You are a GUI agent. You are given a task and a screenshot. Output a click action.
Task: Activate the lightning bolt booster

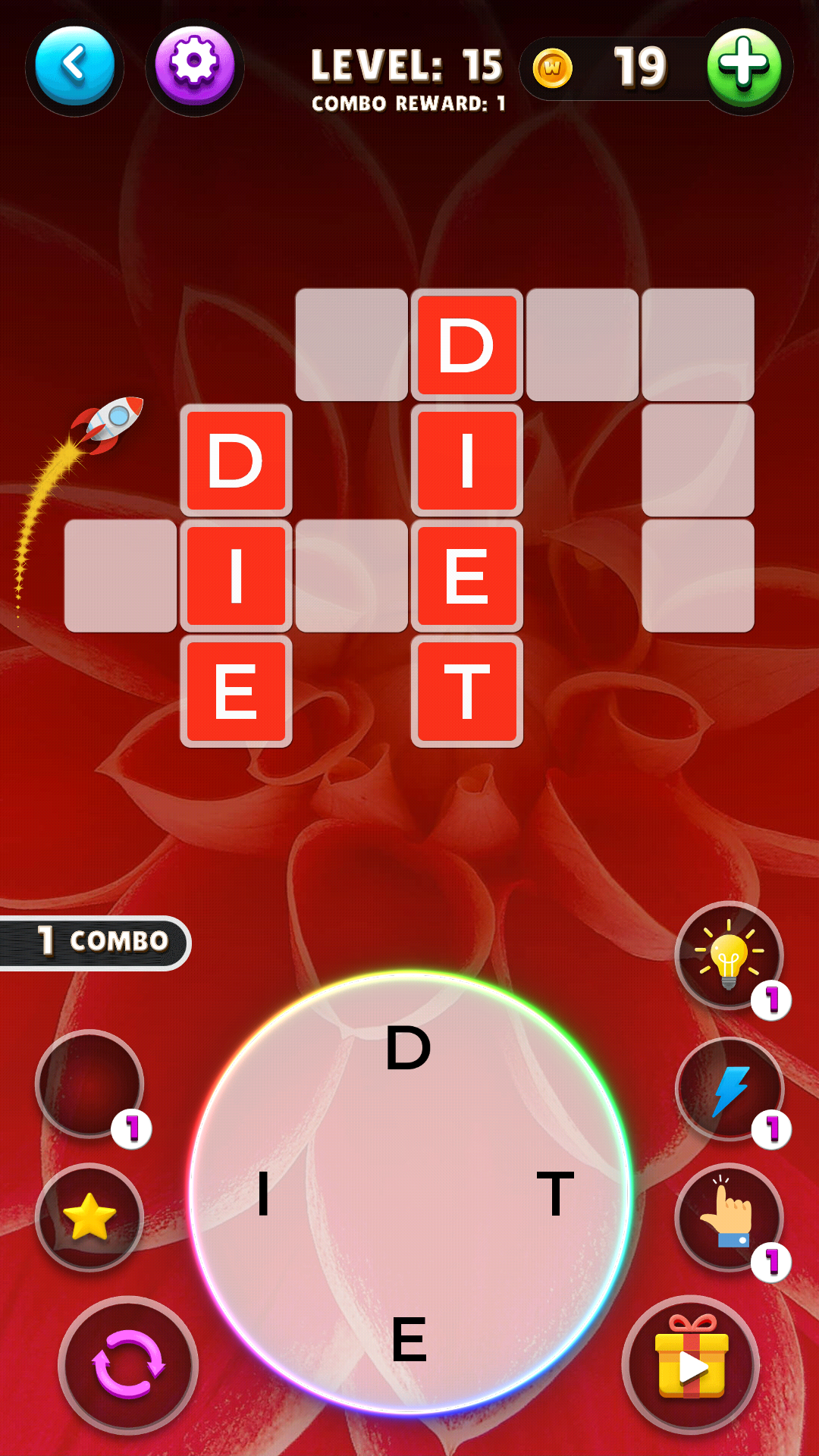(x=729, y=1089)
